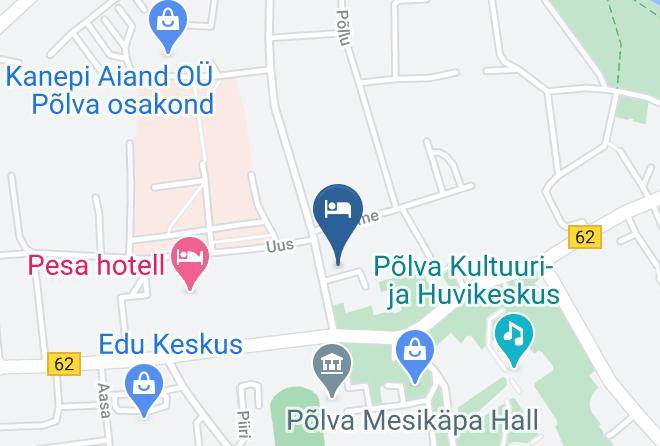
Task: Tap the Pesa hotell pink lodging pin
Action: 190,264
